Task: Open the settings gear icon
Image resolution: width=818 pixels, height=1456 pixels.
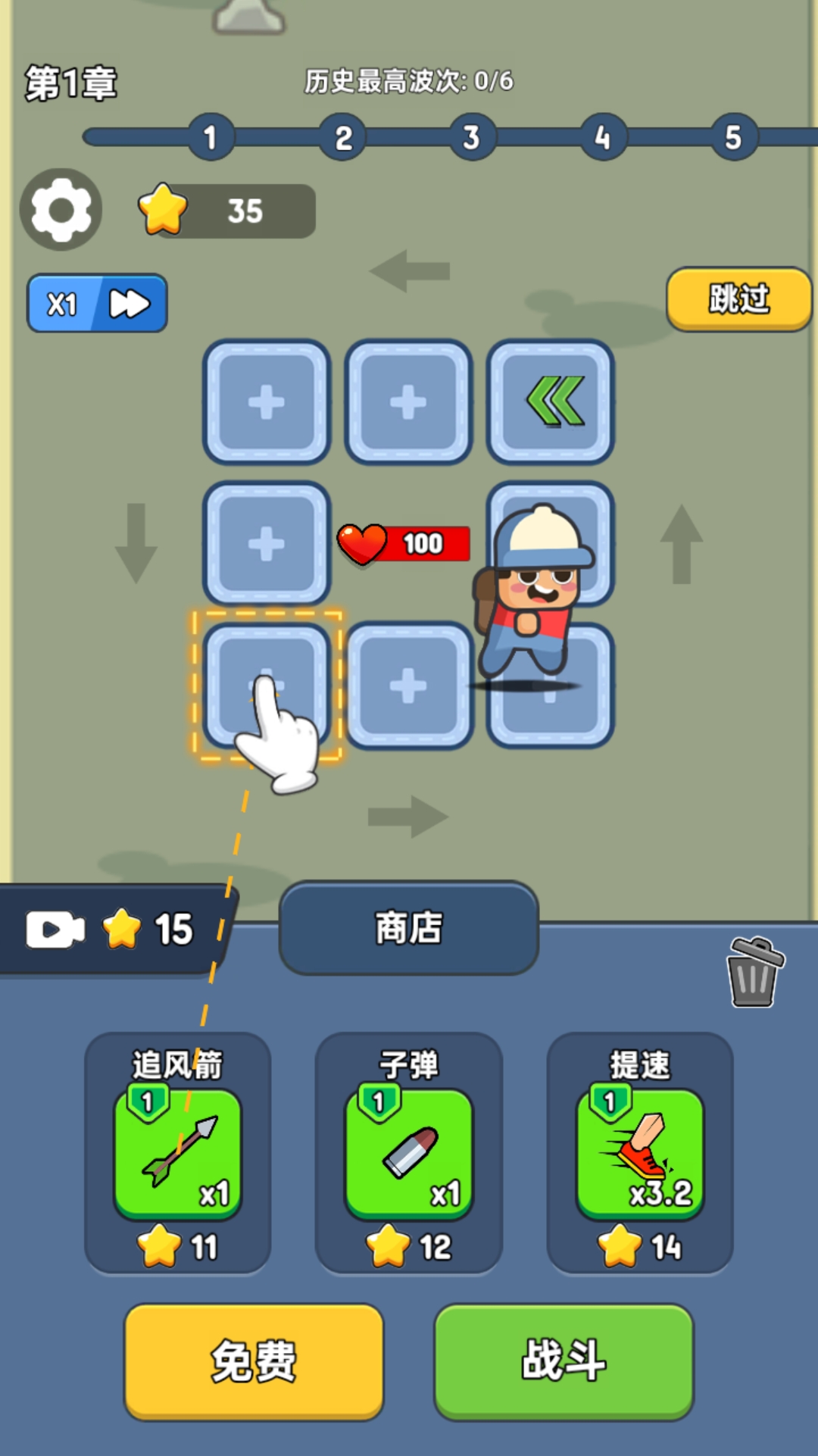Action: click(61, 210)
